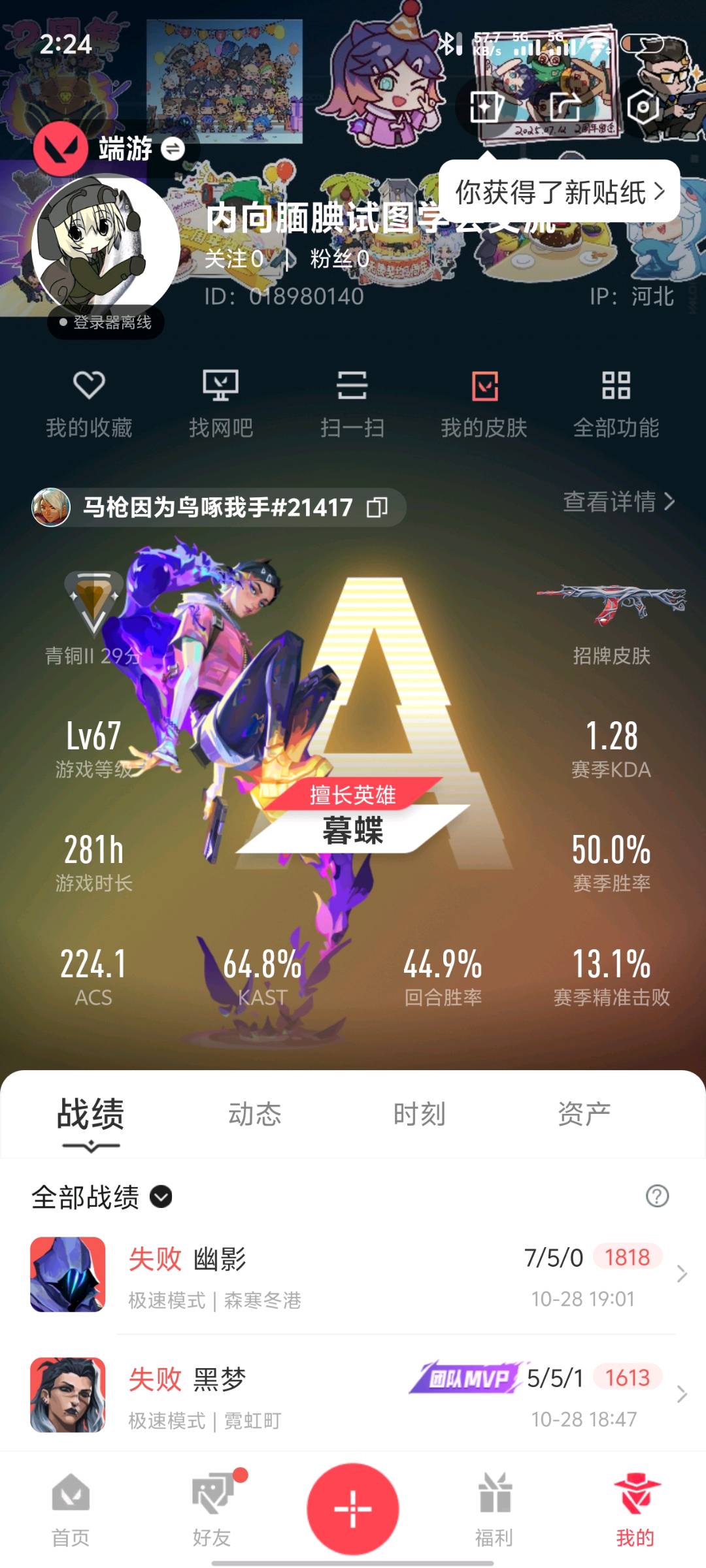
Task: Switch game platform next to 端游
Action: (x=173, y=149)
